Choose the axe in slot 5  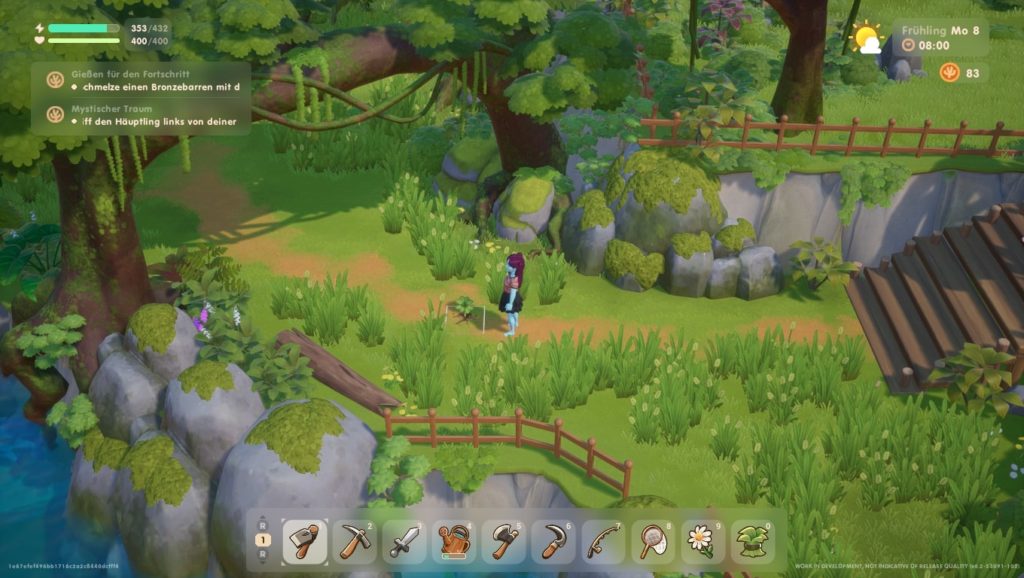[x=504, y=541]
